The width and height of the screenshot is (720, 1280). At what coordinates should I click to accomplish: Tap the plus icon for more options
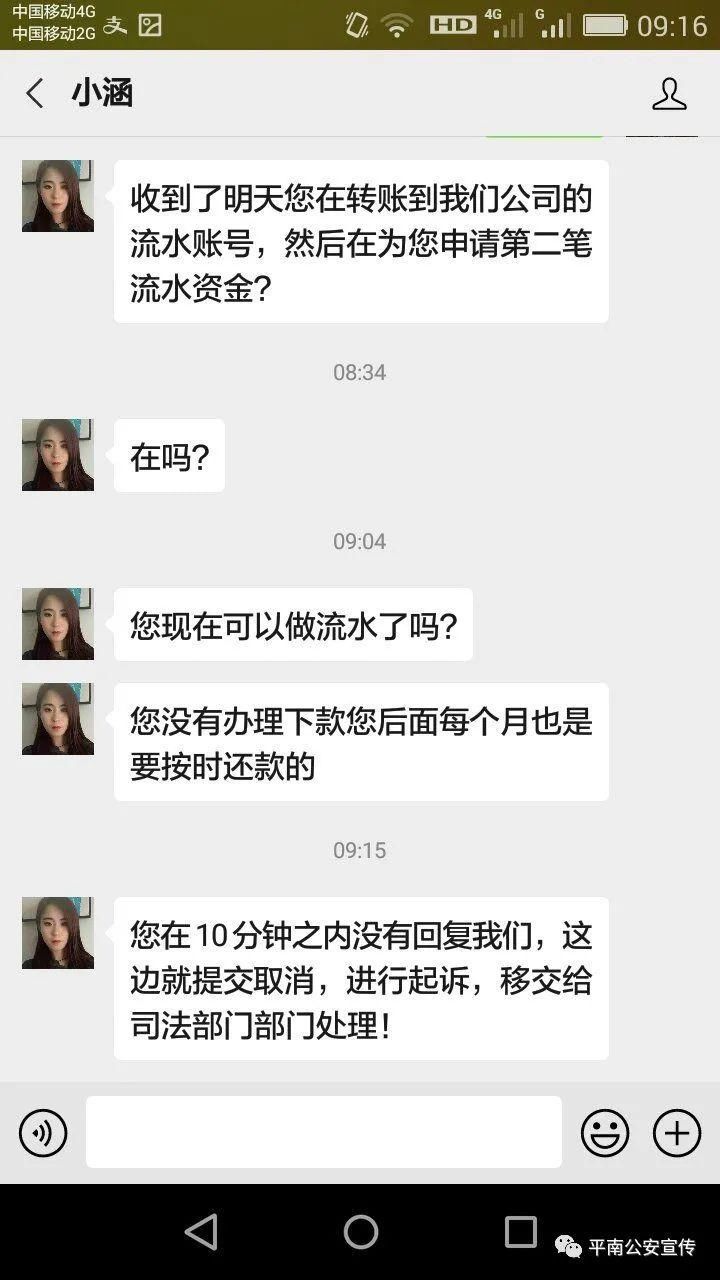(676, 1132)
